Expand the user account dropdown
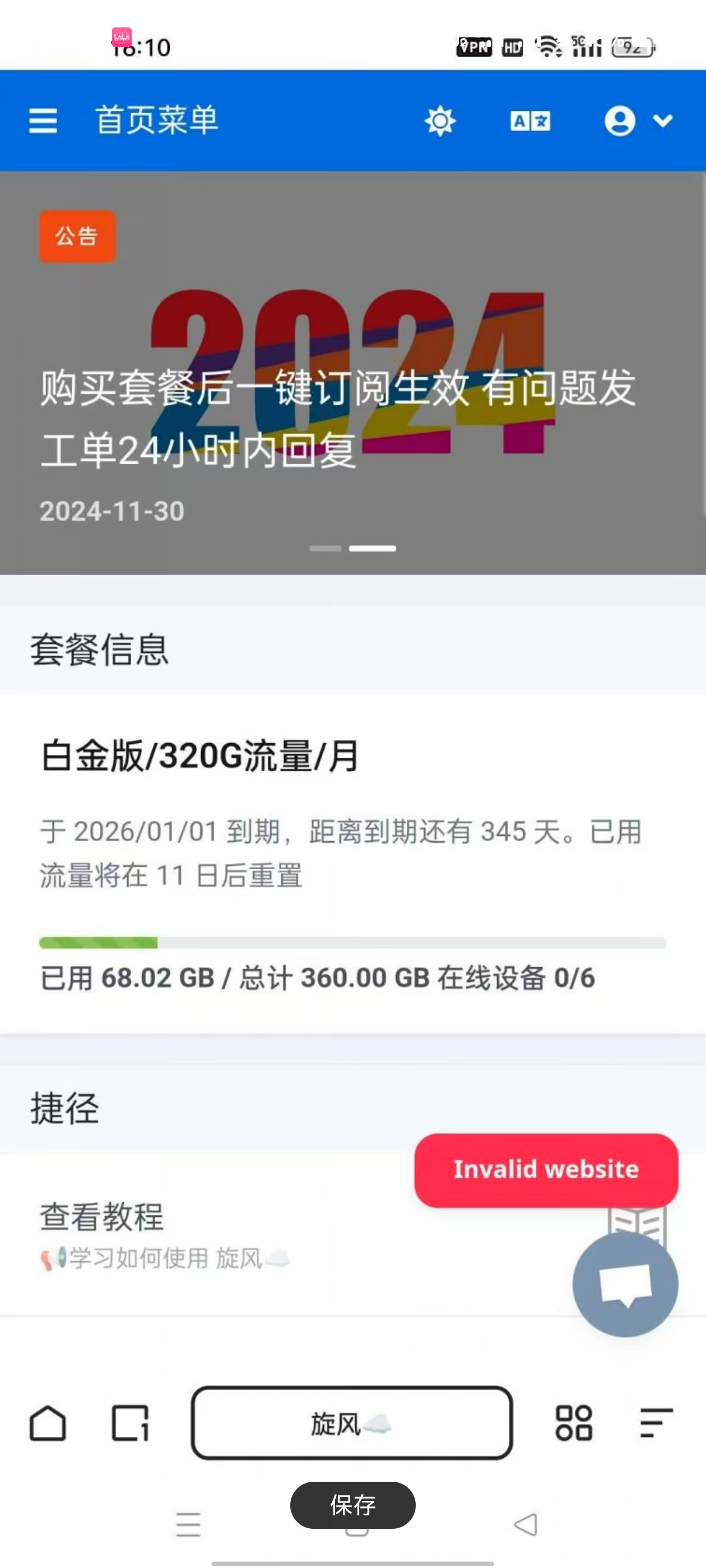Image resolution: width=706 pixels, height=1568 pixels. (x=637, y=120)
